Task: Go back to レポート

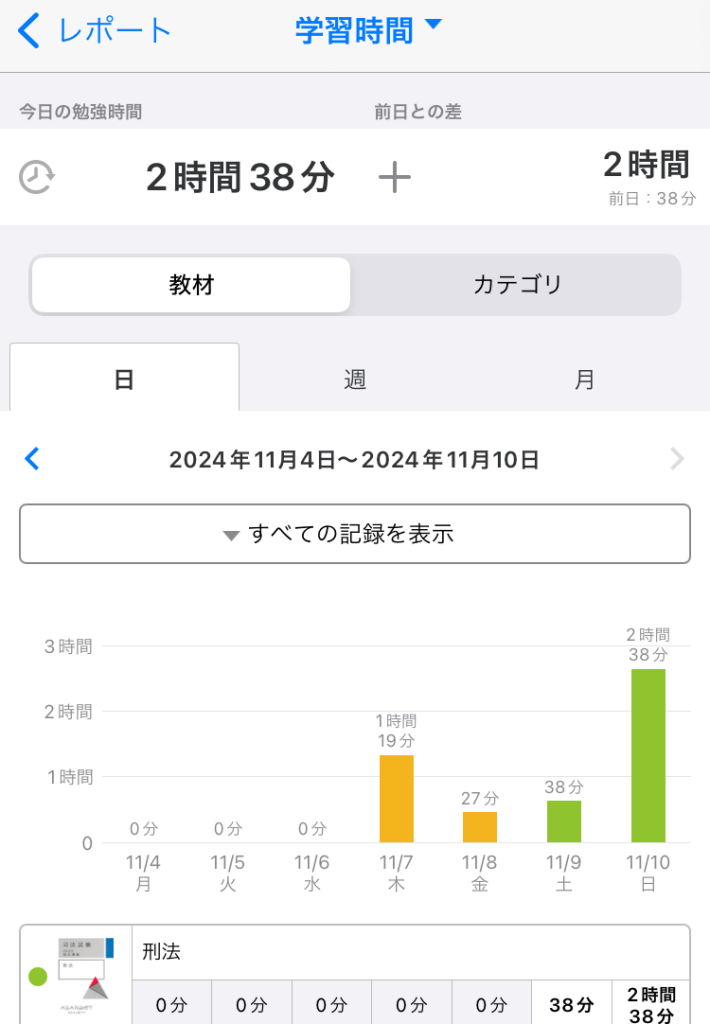Action: tap(95, 31)
